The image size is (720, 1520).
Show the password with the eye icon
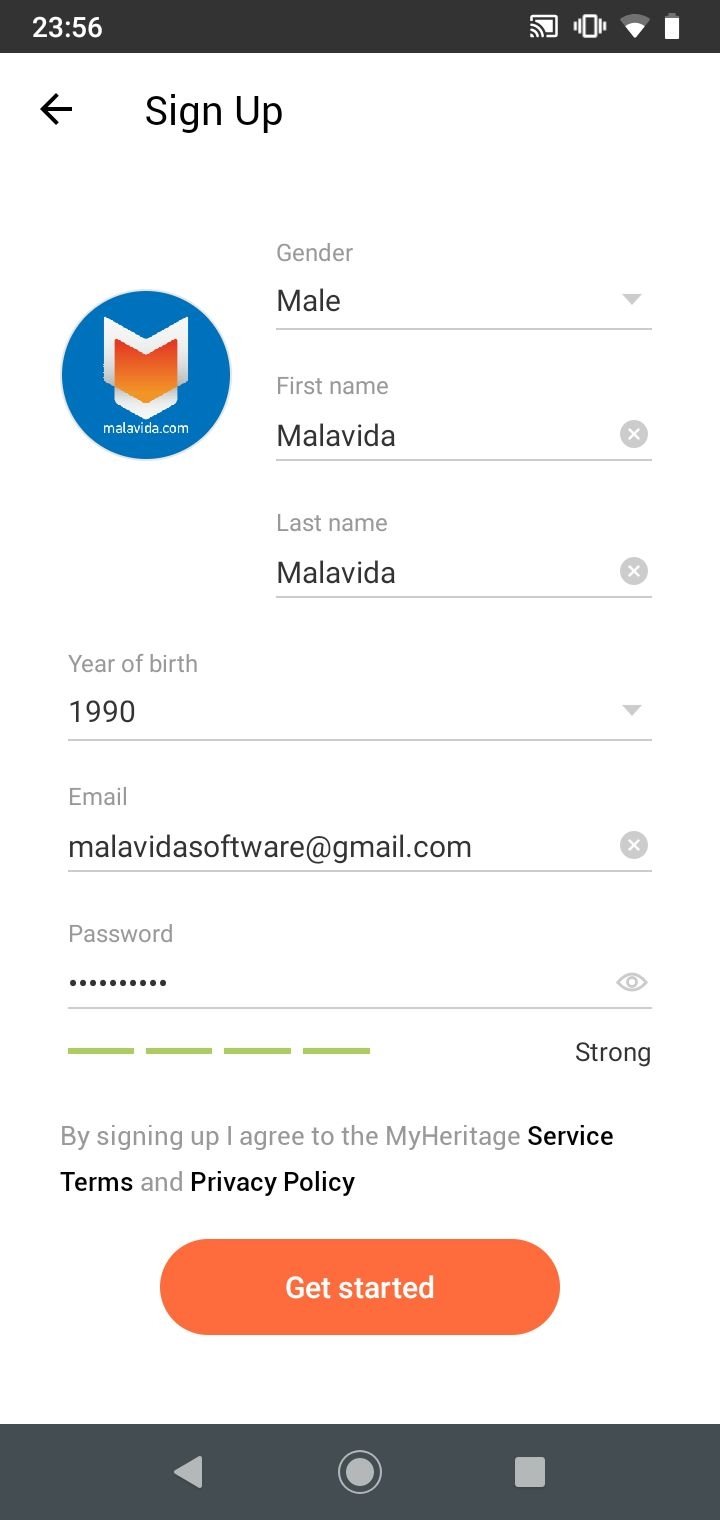(x=632, y=982)
